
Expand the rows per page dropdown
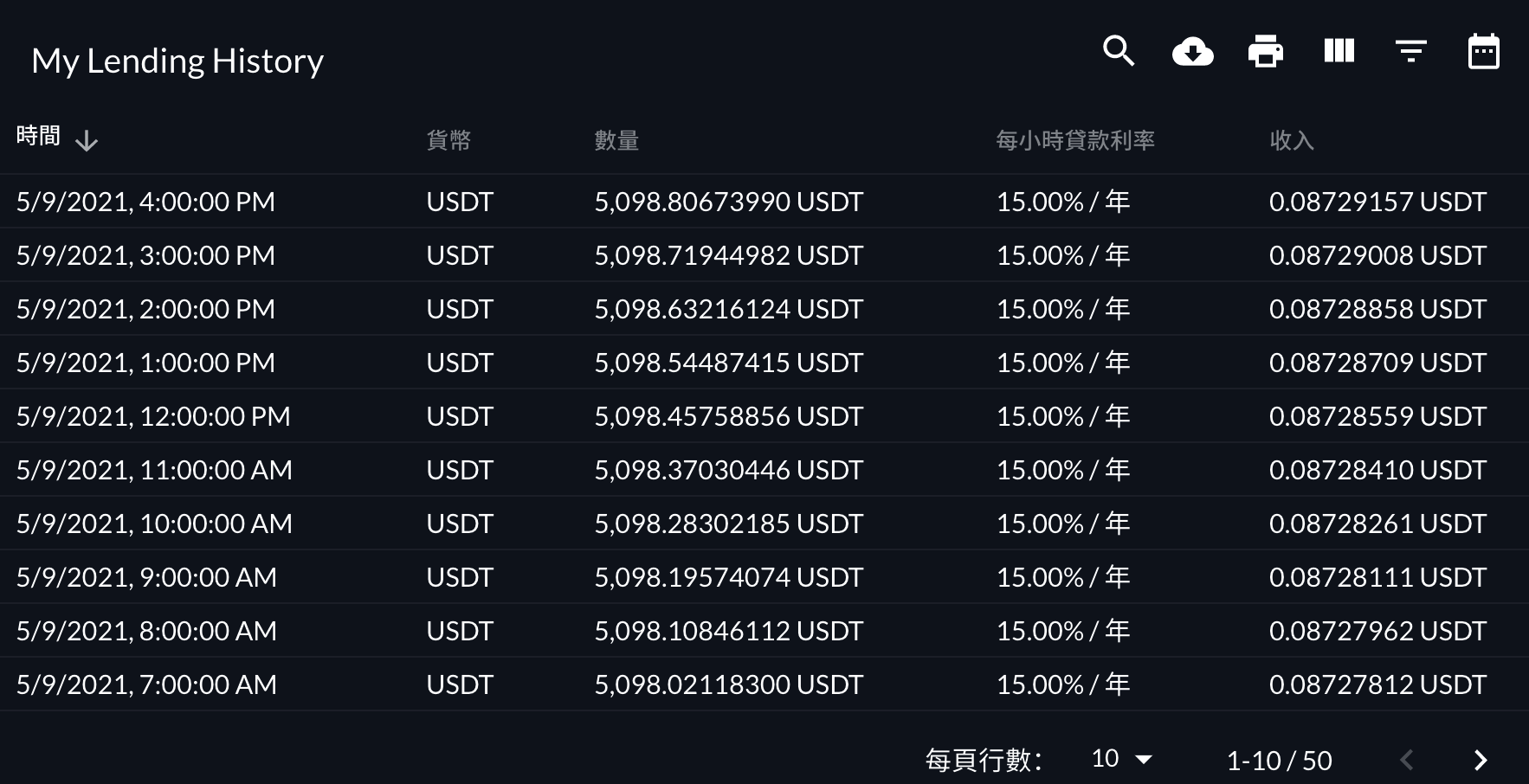coord(1122,759)
